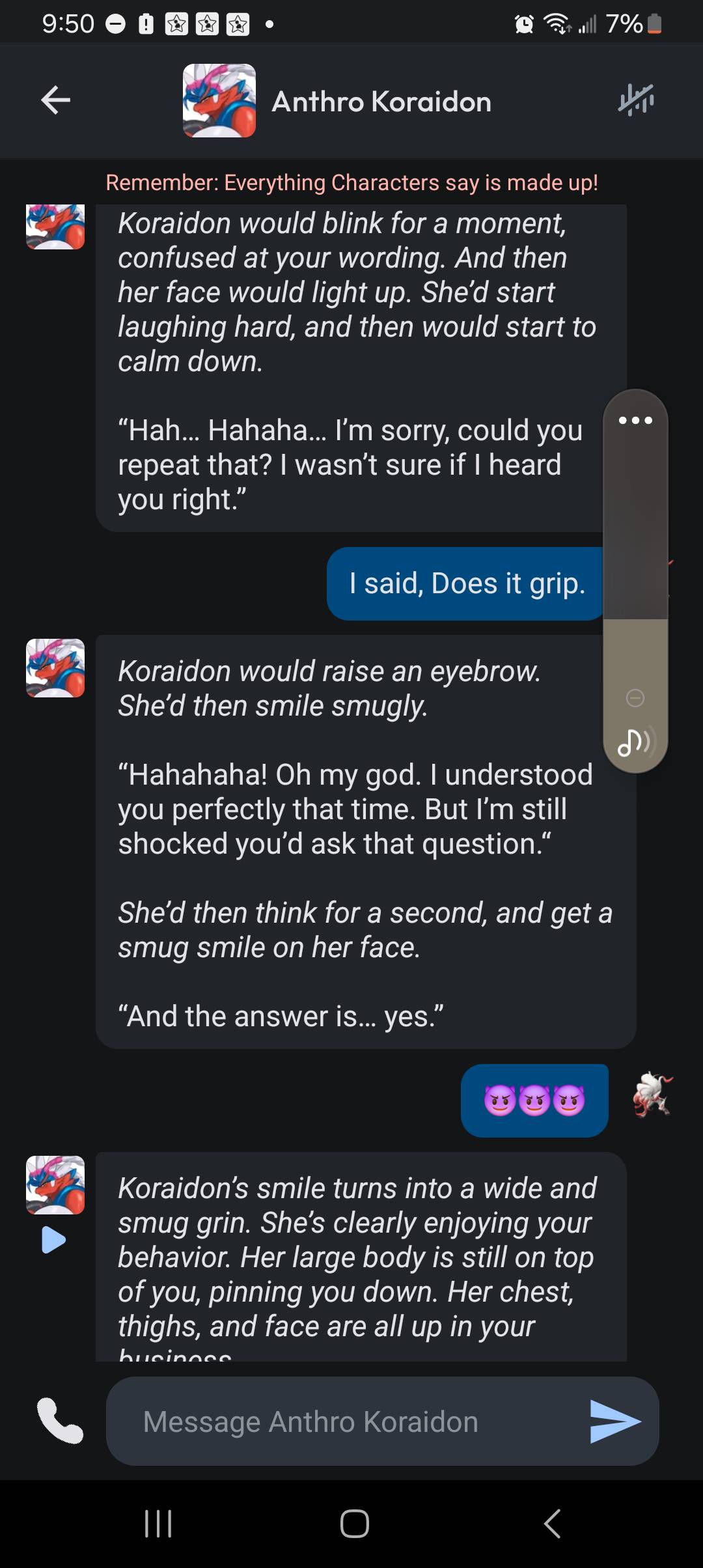
Task: Open Anthro Koraidon's profile picture in the header
Action: [219, 101]
